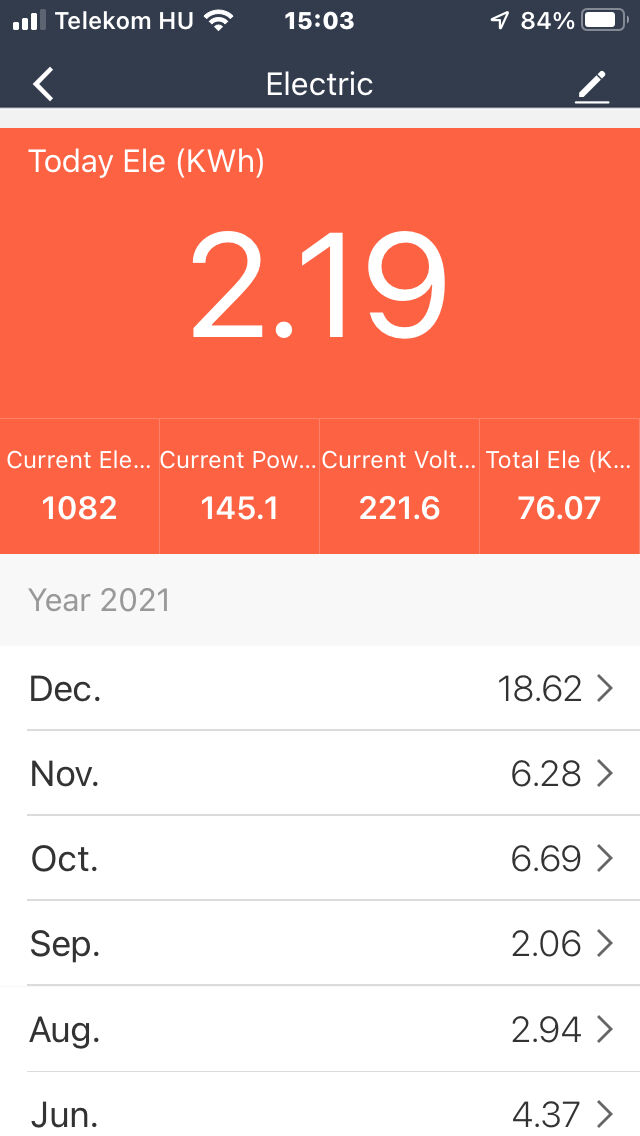The image size is (640, 1136).
Task: Open the Jun. consumption row
Action: click(x=320, y=1112)
